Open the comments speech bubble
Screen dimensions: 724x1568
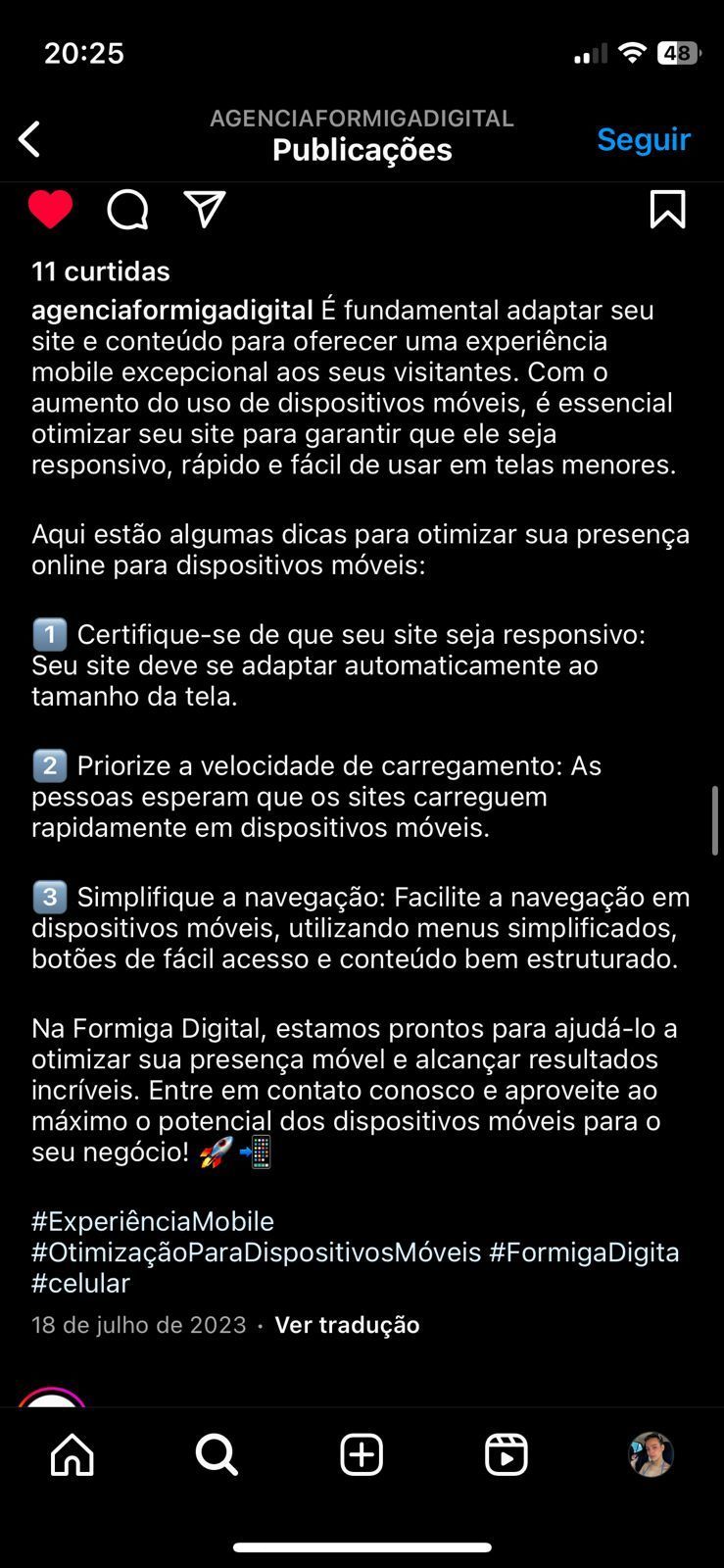coord(127,210)
